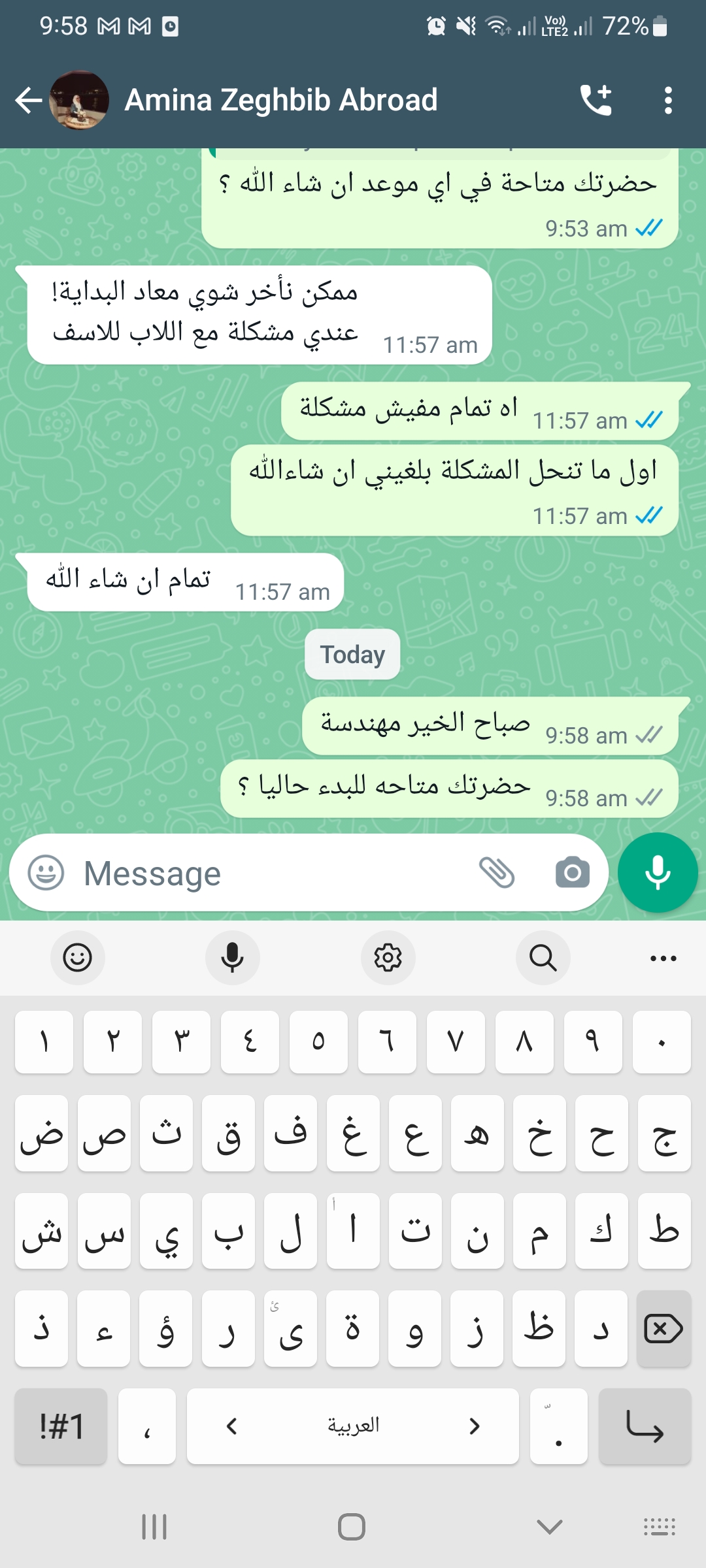This screenshot has height=1568, width=706.
Task: Tap the keyboard backspace key
Action: pyautogui.click(x=664, y=1328)
